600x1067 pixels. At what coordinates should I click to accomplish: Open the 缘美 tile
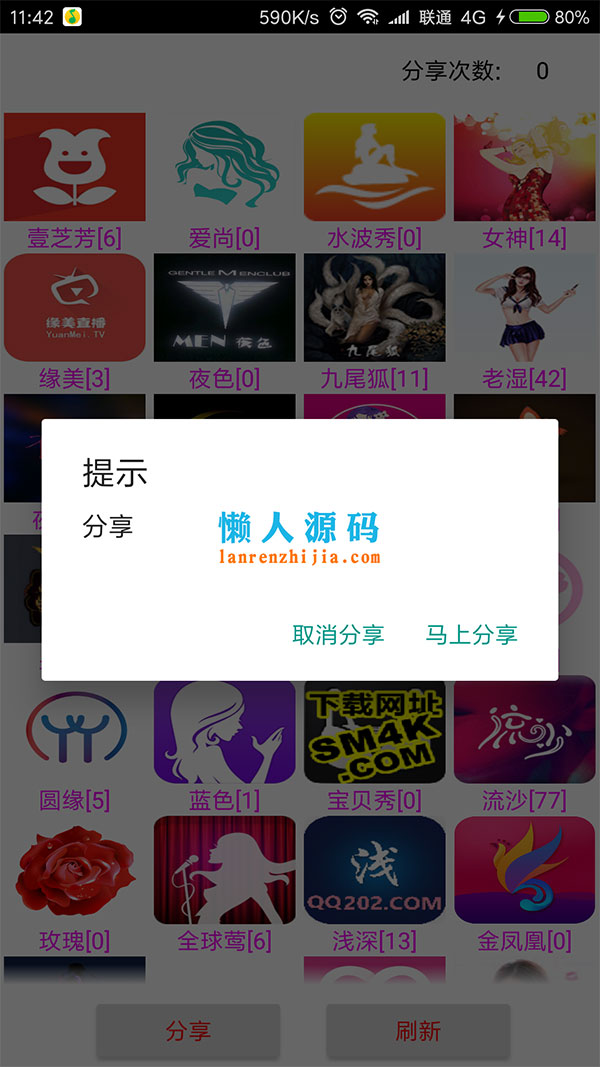click(75, 308)
